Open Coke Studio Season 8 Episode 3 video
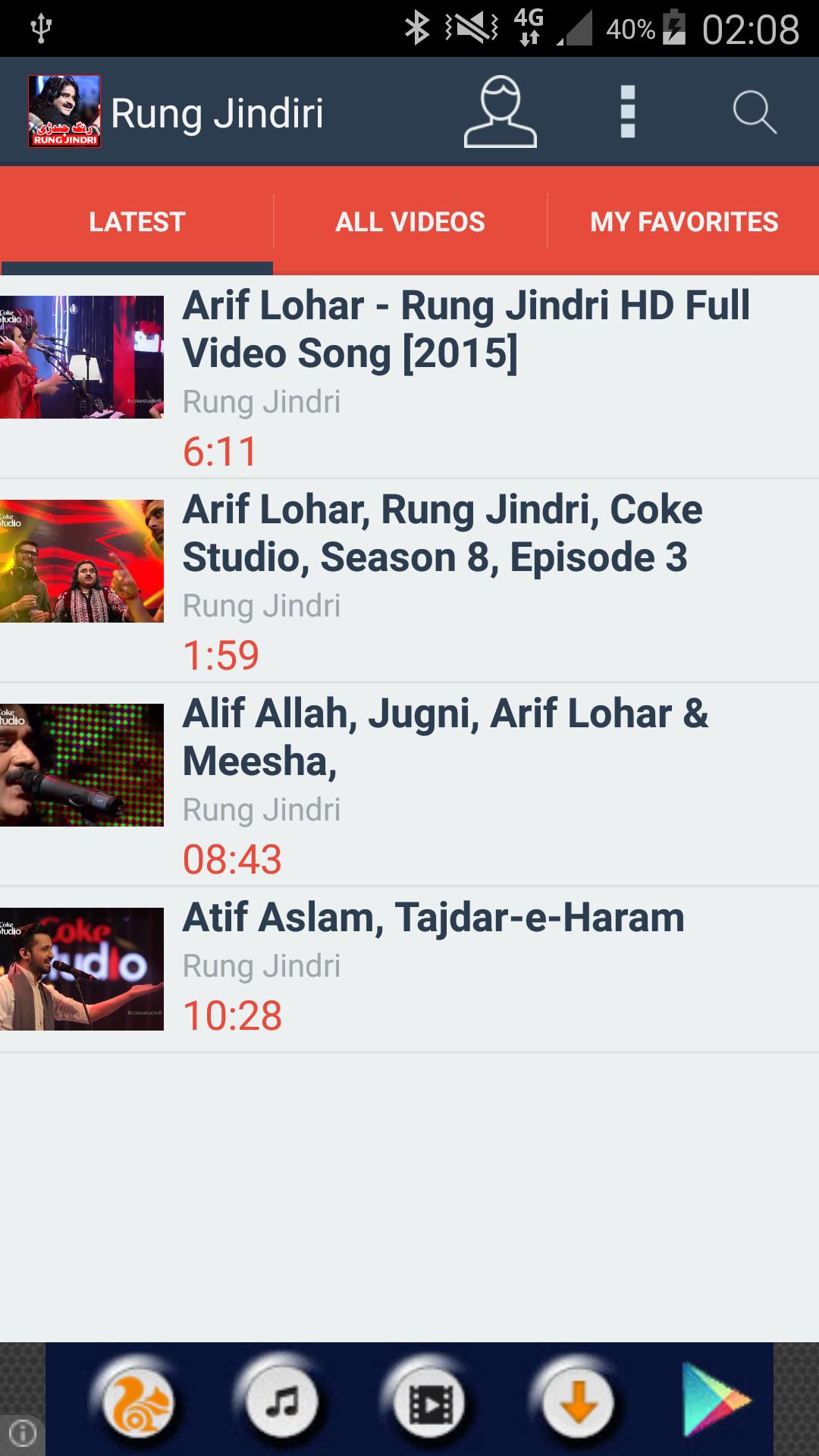 (409, 581)
